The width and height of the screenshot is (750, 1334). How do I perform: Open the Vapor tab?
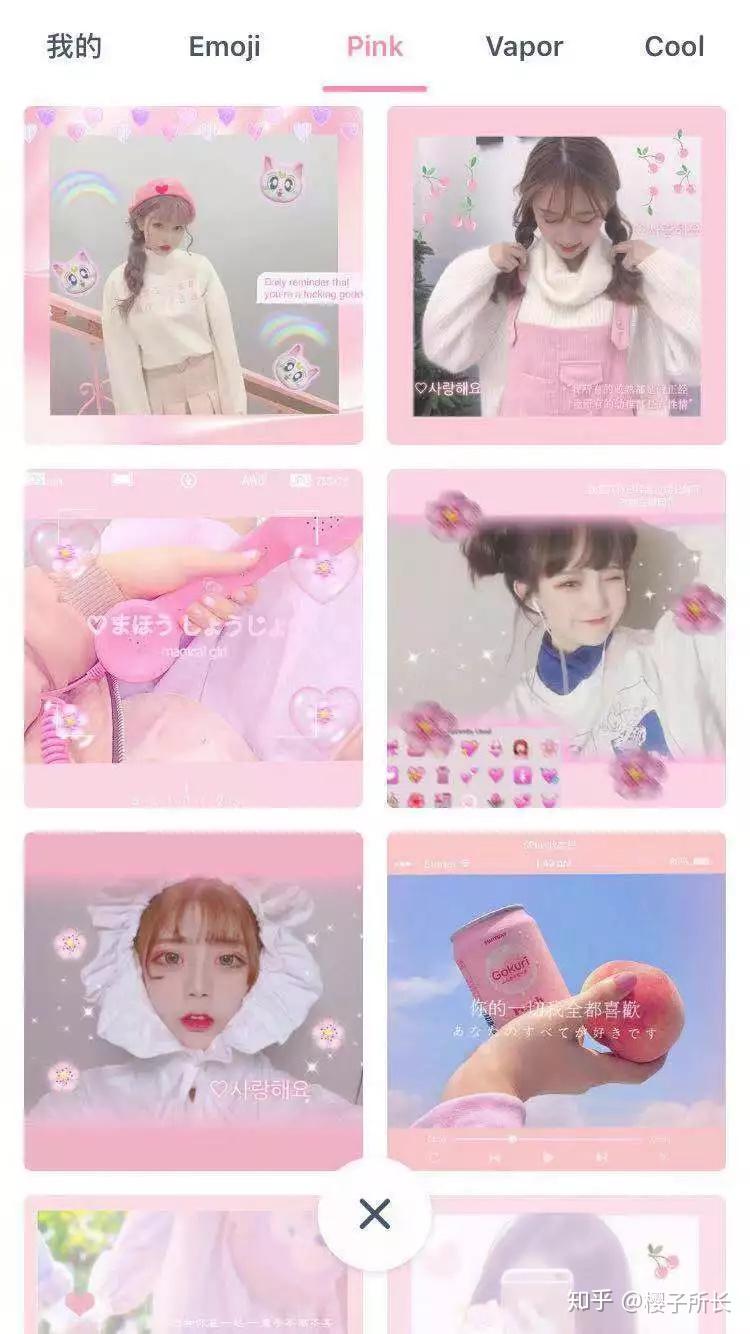524,46
